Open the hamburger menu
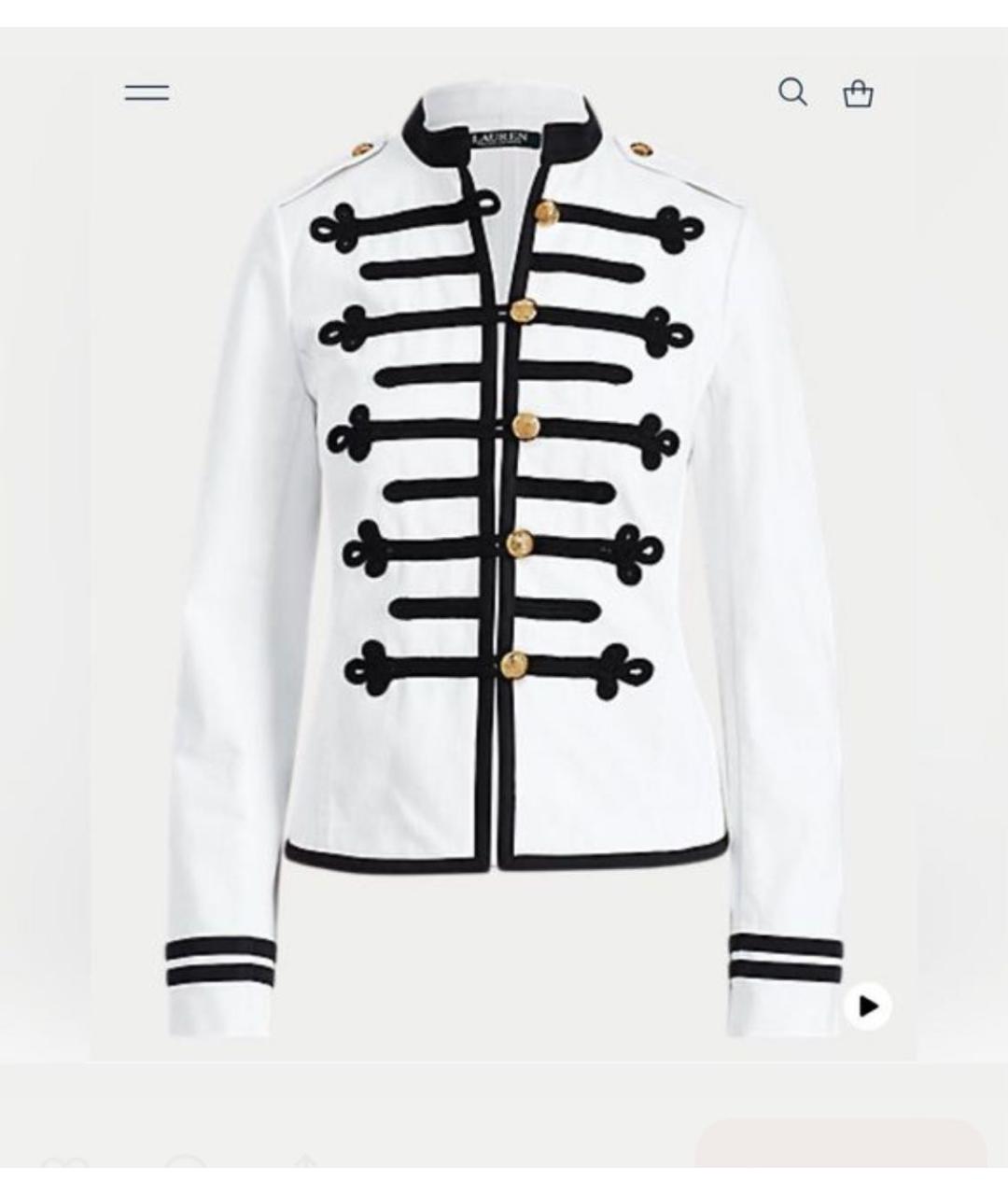The image size is (1008, 1195). point(147,92)
